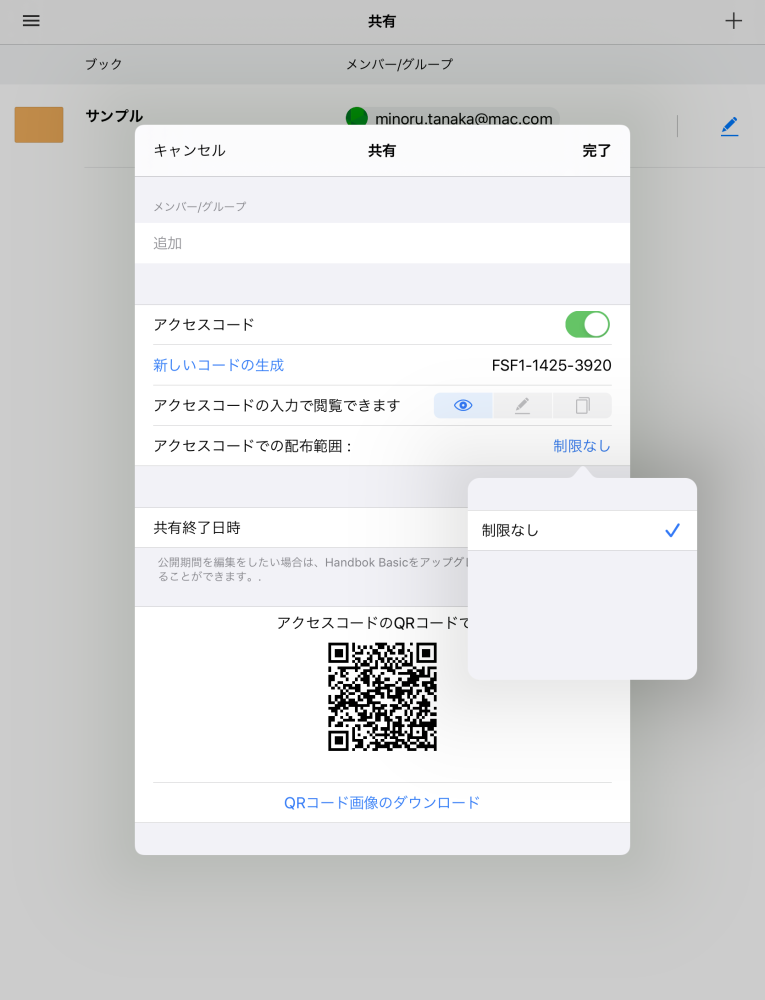Generate a new code with 新しいコードの生成
Viewport: 765px width, 1000px height.
pyautogui.click(x=218, y=365)
